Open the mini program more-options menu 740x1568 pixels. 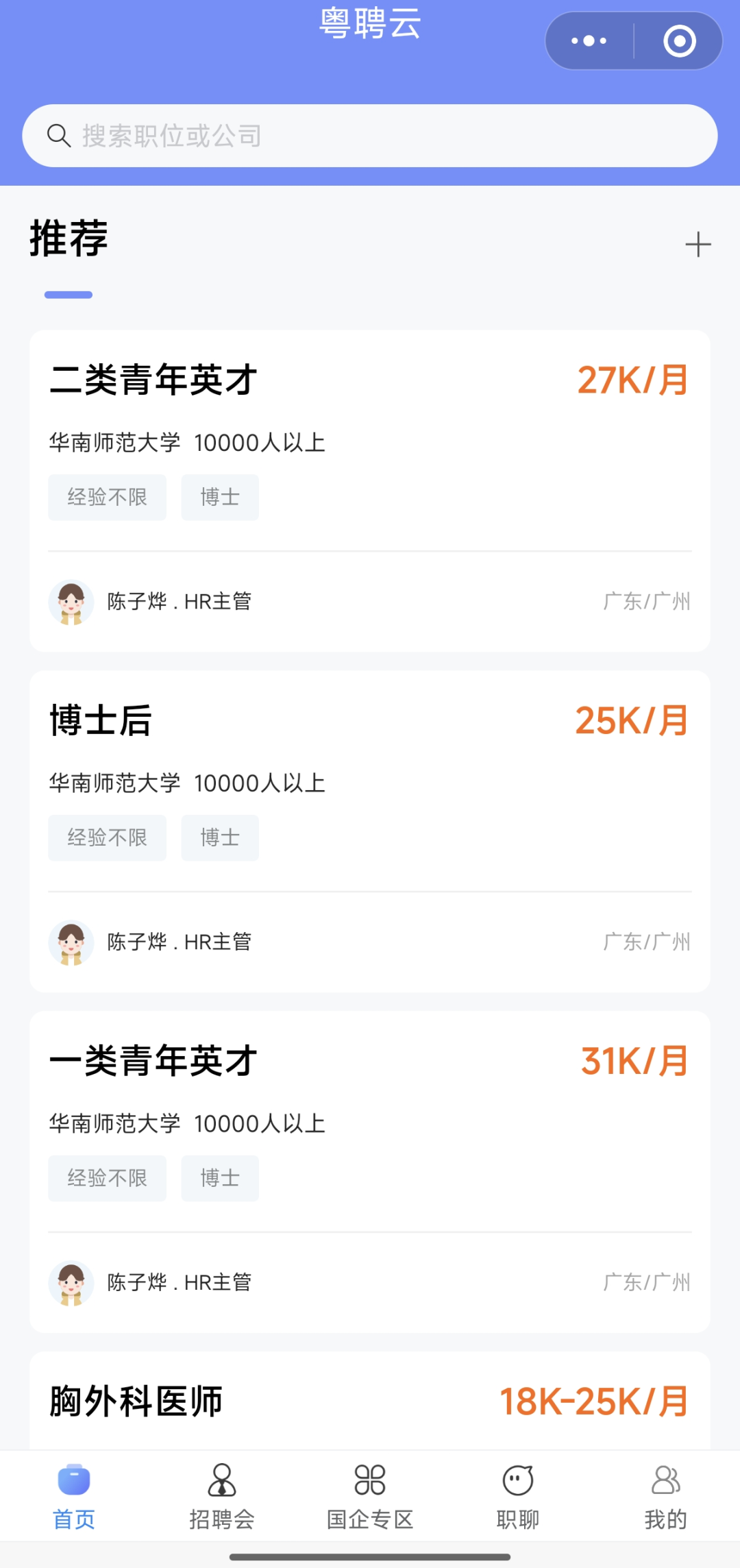tap(589, 41)
